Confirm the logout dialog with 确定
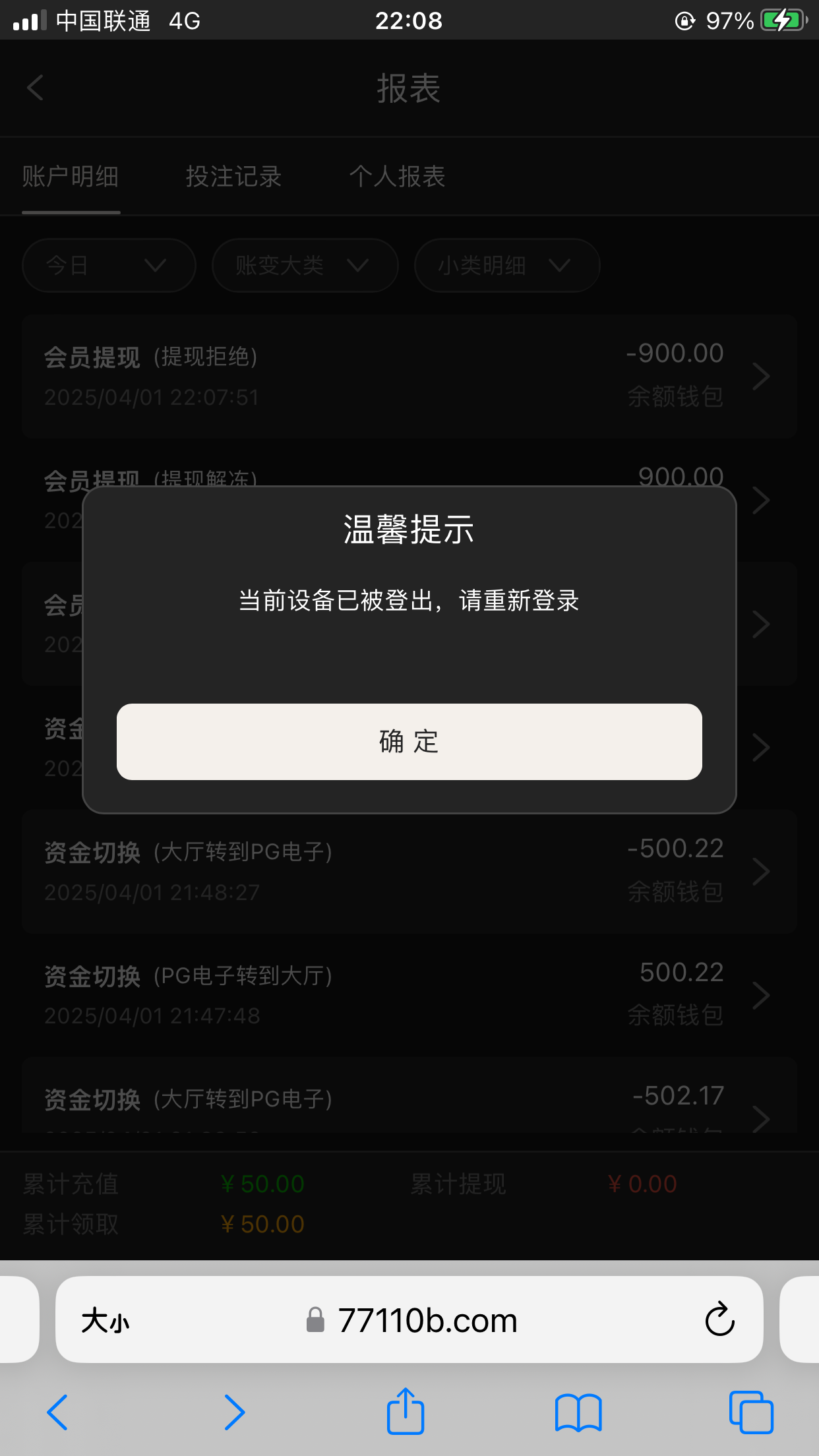Image resolution: width=819 pixels, height=1456 pixels. pyautogui.click(x=409, y=741)
